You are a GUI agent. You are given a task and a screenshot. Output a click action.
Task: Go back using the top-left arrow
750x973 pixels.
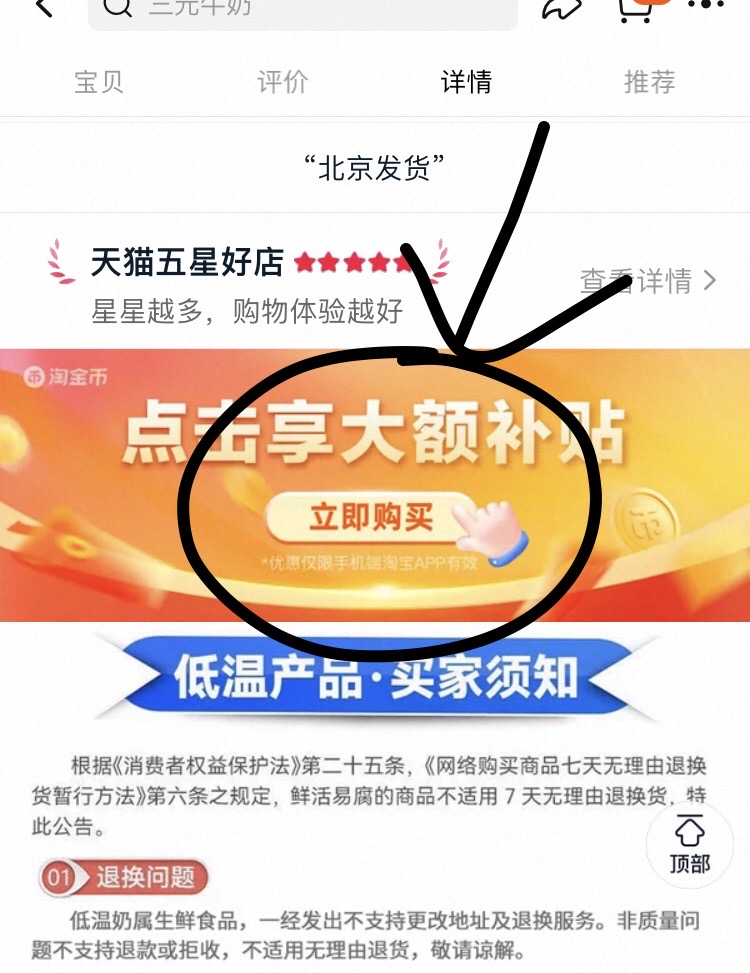[44, 8]
